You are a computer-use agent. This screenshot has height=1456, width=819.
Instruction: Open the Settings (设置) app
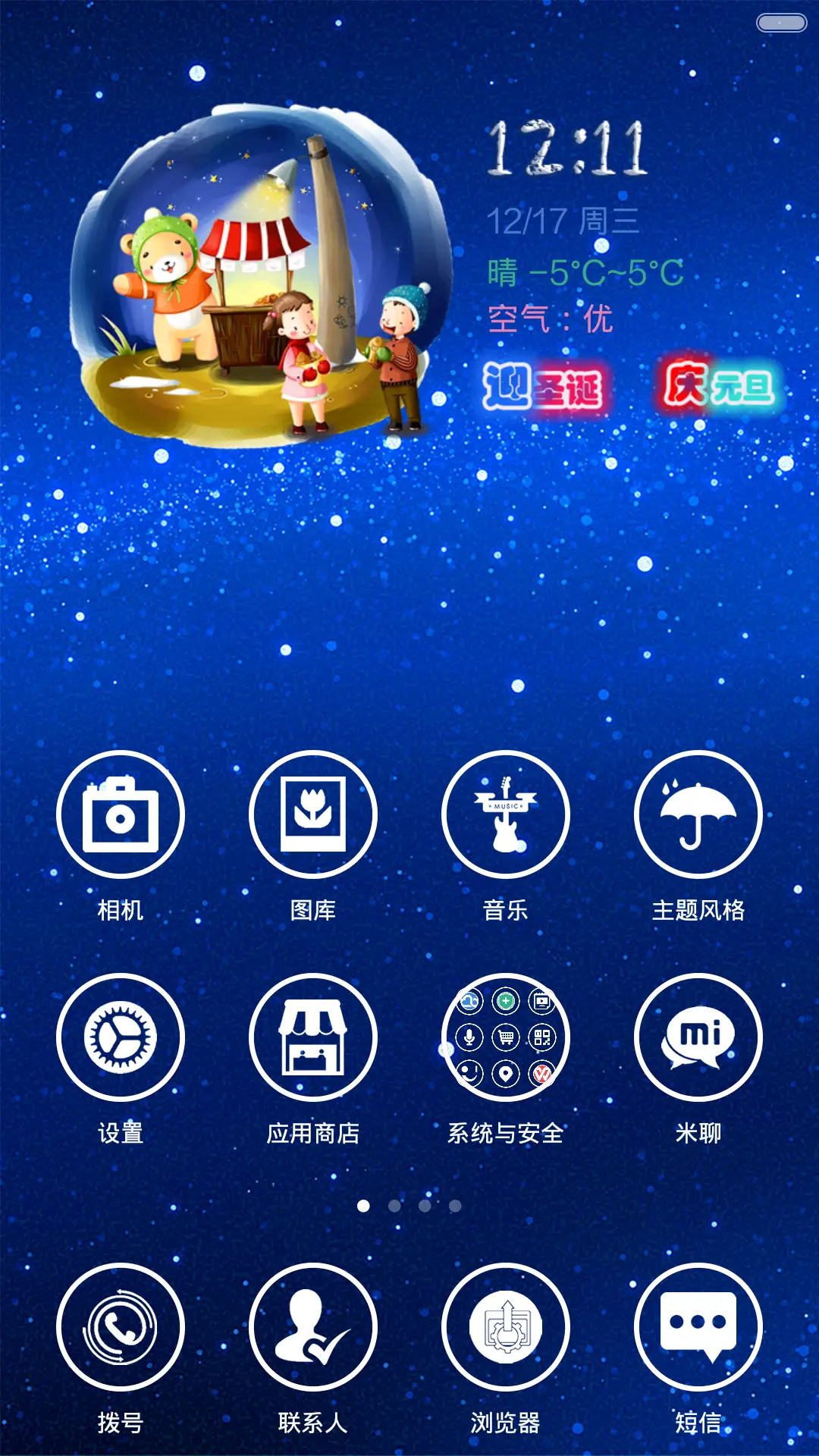click(x=121, y=1039)
